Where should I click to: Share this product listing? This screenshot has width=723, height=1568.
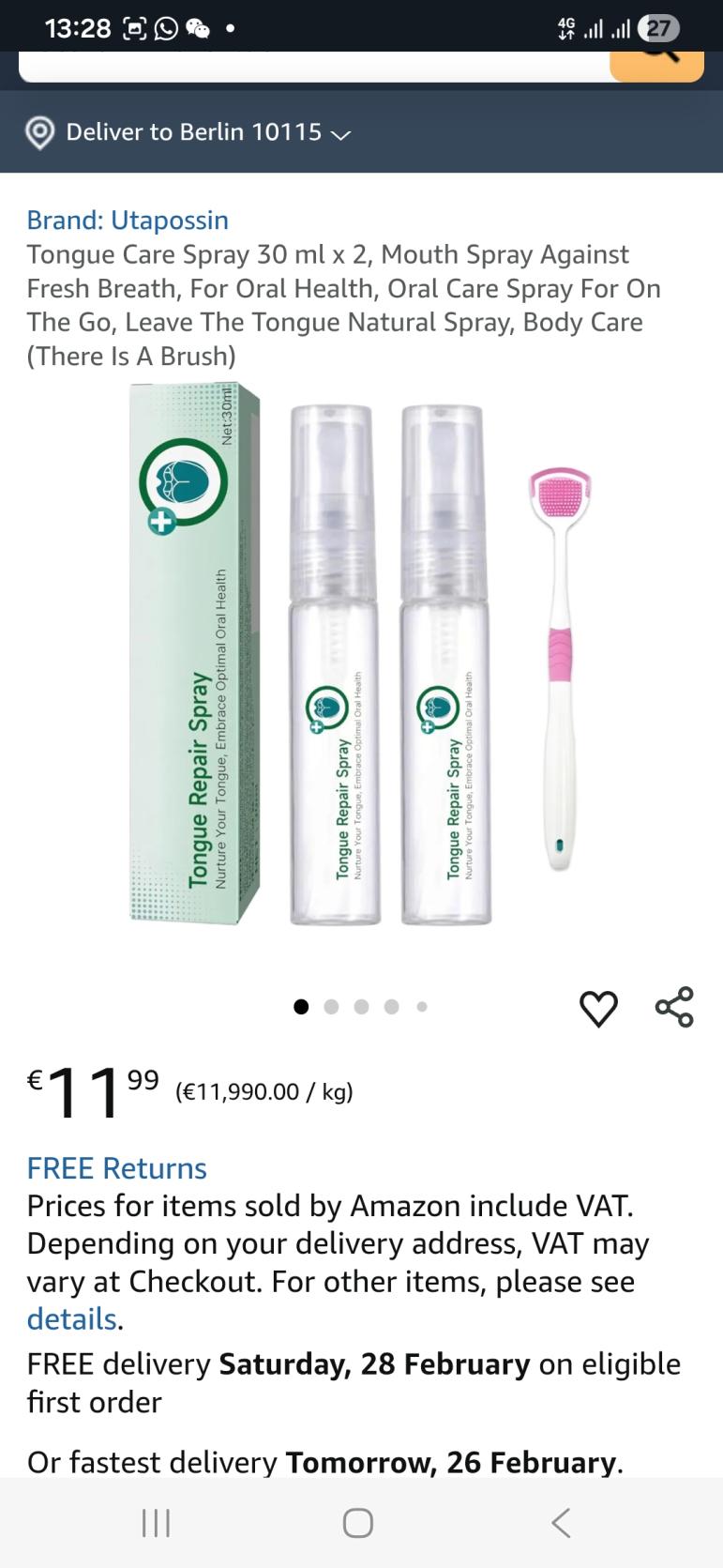(674, 1007)
